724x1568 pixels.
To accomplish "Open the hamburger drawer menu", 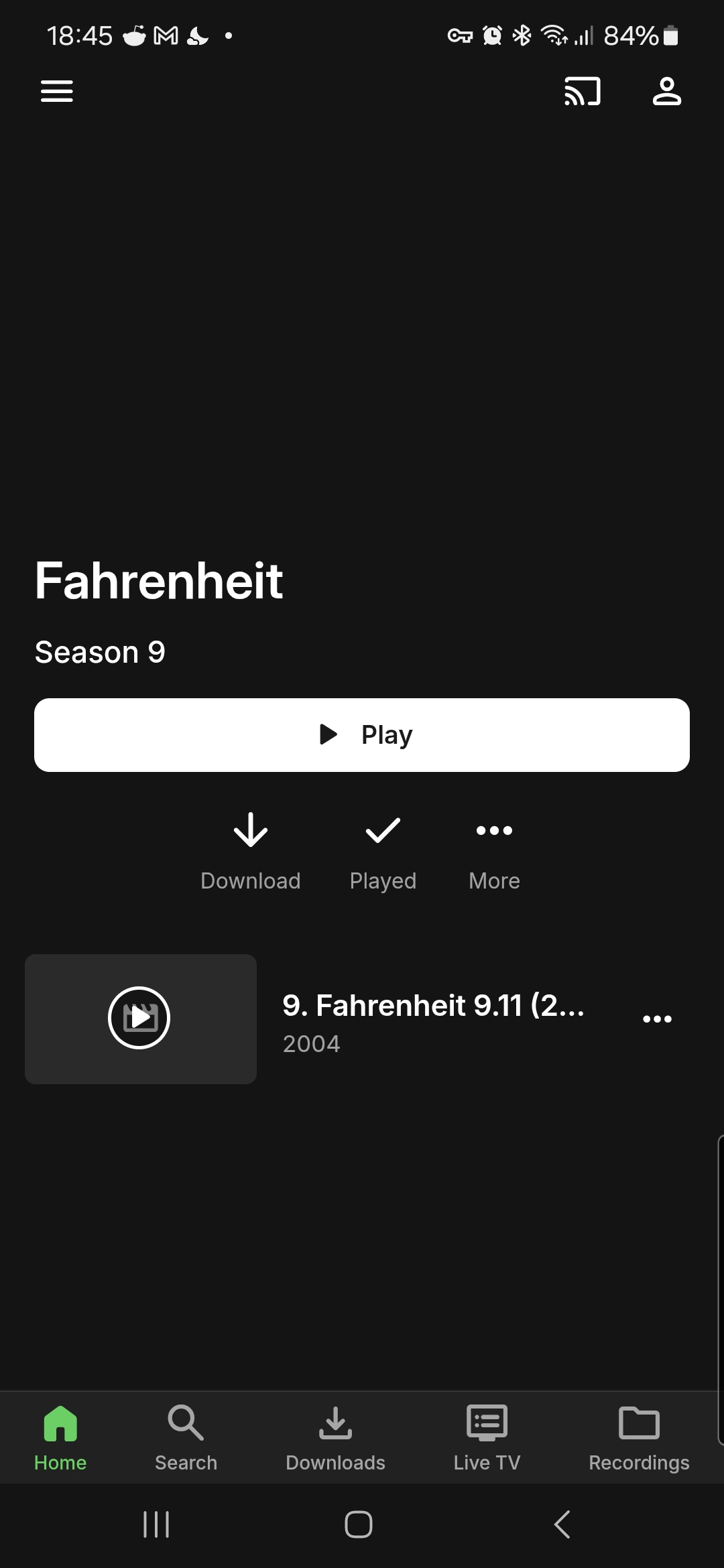I will pyautogui.click(x=57, y=91).
